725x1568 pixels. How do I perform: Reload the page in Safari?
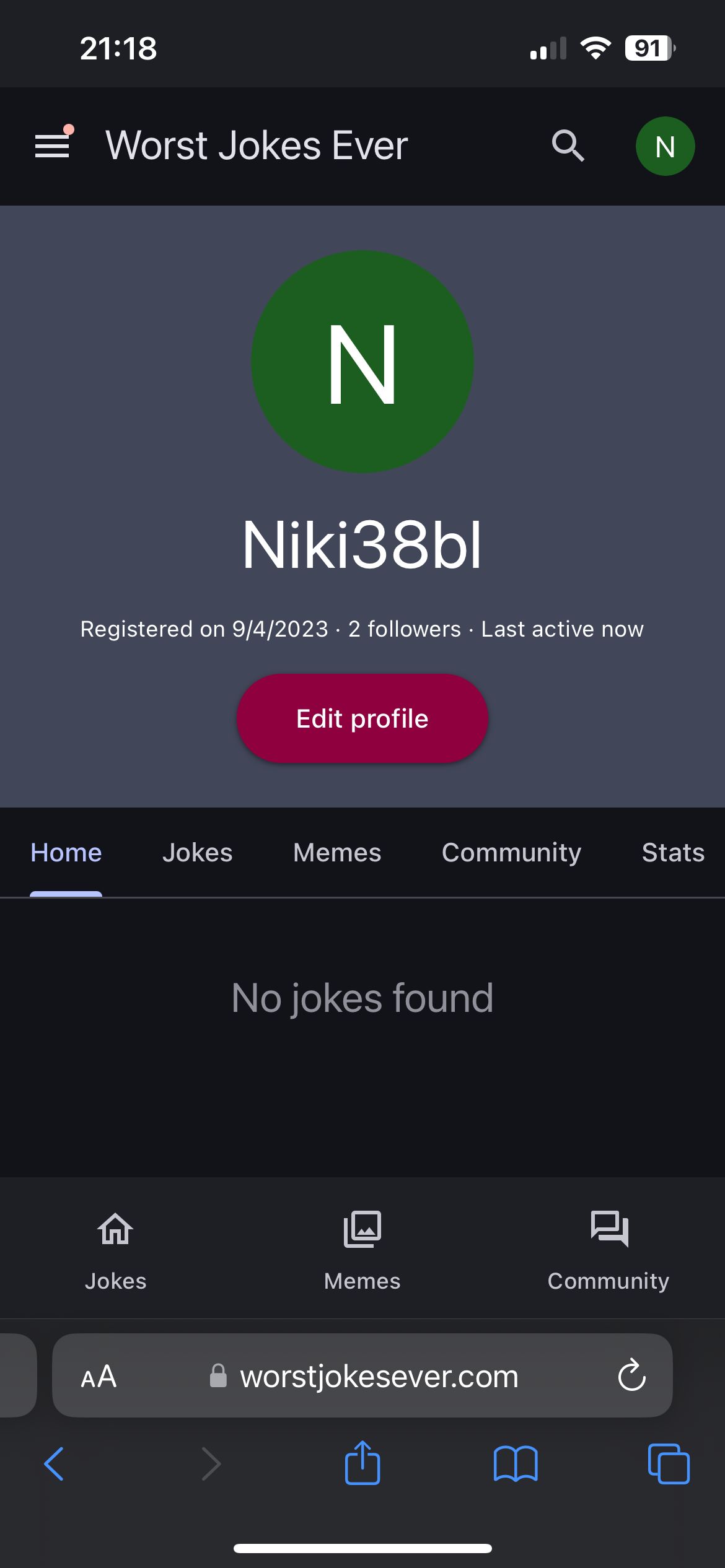click(x=631, y=1376)
